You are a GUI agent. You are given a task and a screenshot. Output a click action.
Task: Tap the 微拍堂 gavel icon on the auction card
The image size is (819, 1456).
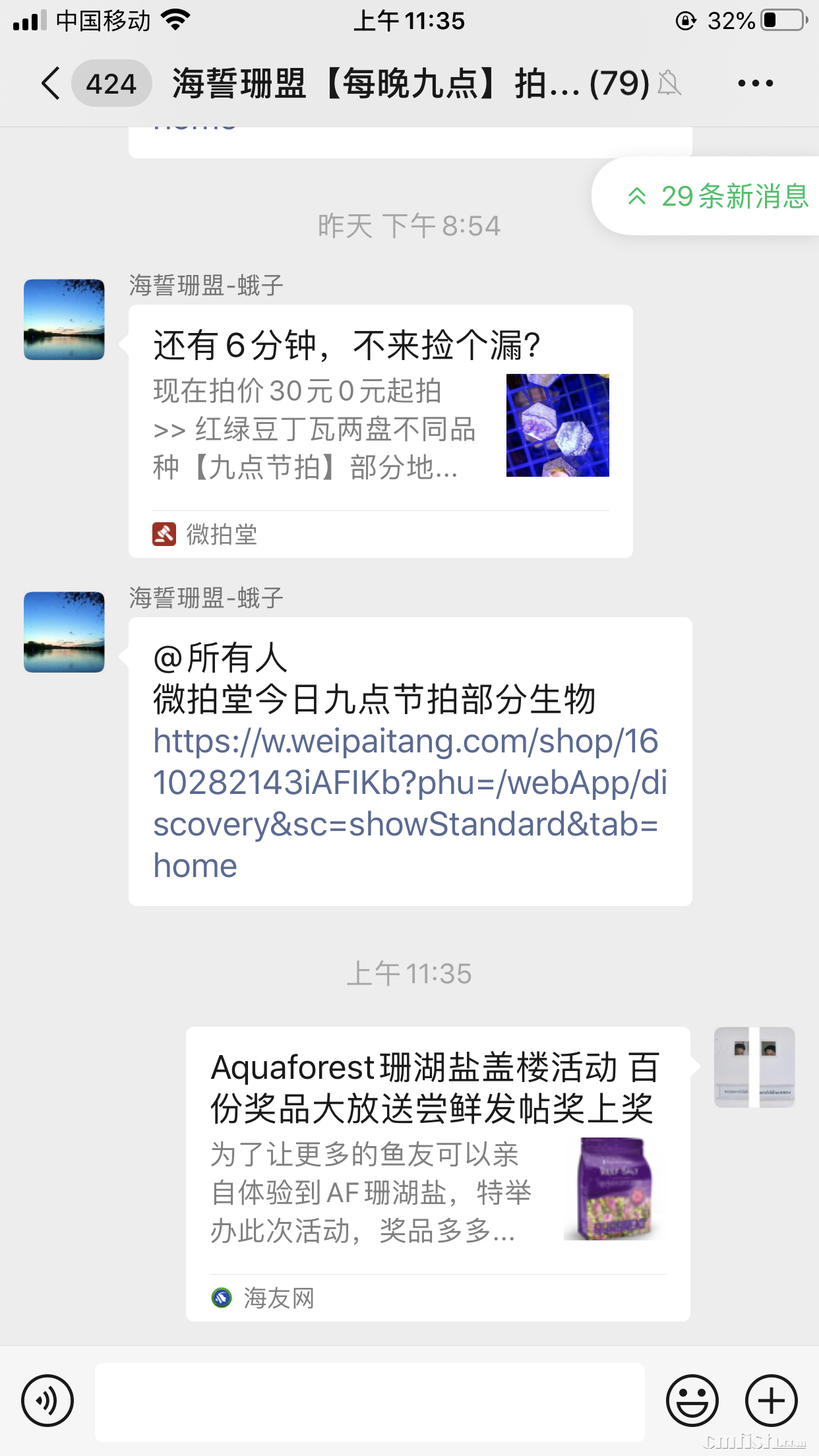164,530
